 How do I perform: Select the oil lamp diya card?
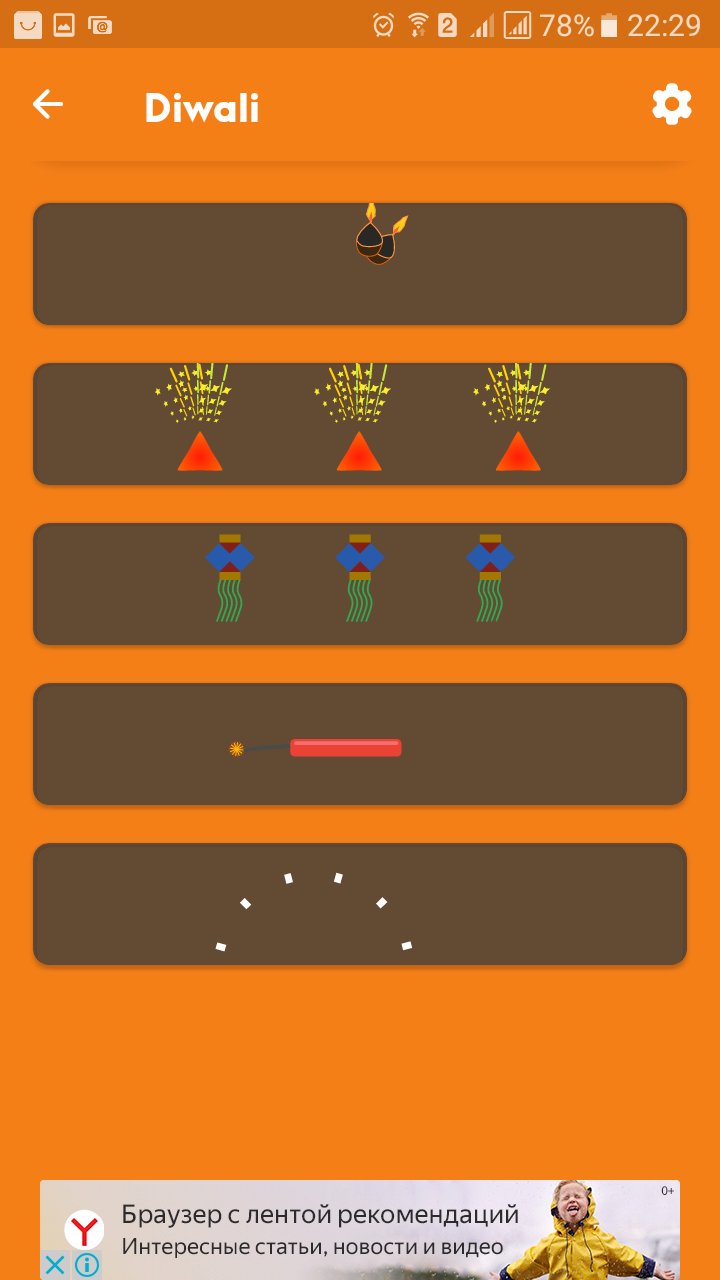coord(360,264)
